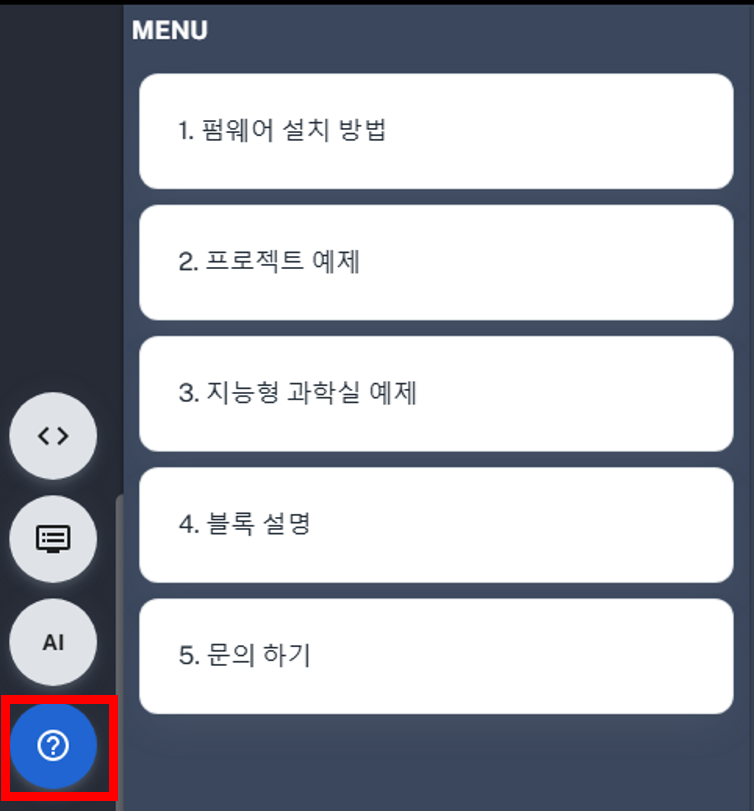Go to 5. 문의 하기
The height and width of the screenshot is (811, 754).
click(x=436, y=656)
